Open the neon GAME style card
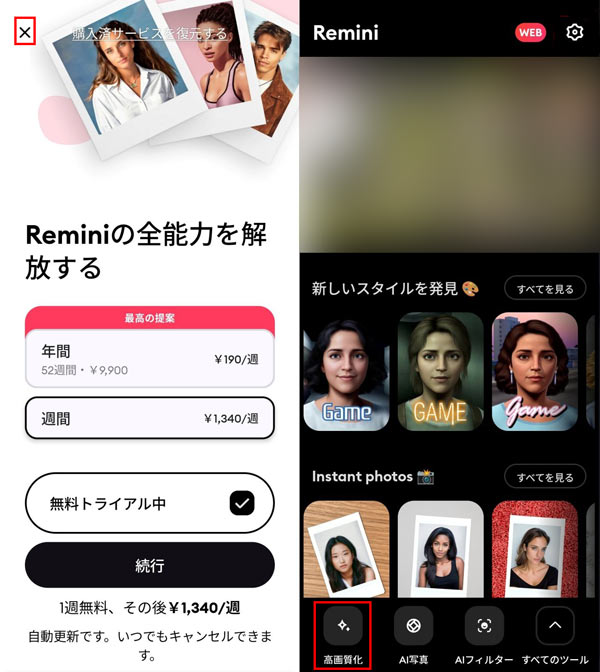 tap(440, 372)
